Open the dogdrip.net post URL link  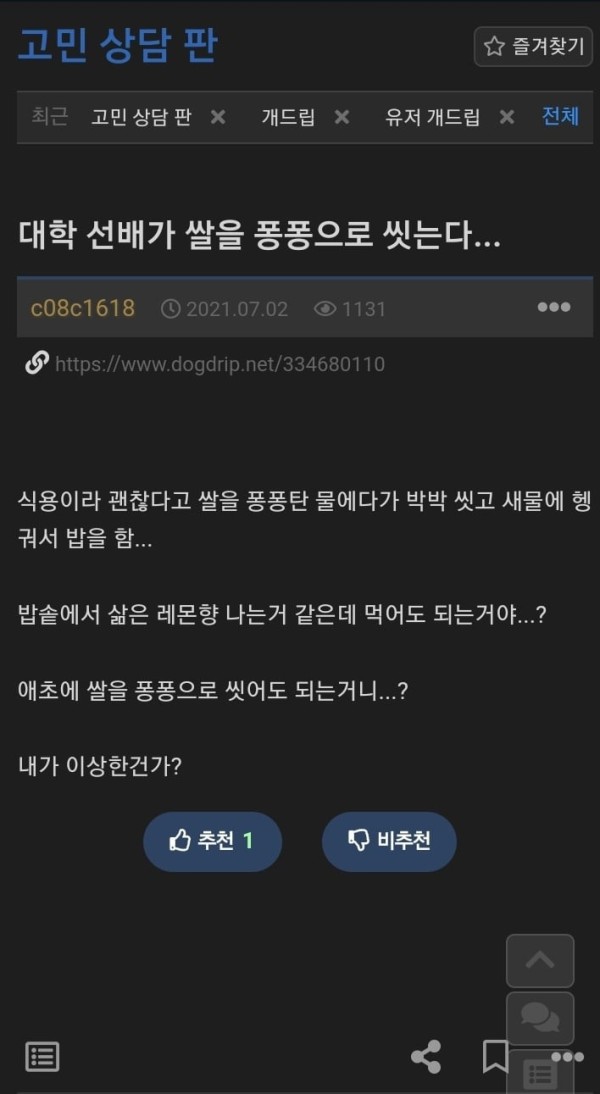(x=219, y=364)
